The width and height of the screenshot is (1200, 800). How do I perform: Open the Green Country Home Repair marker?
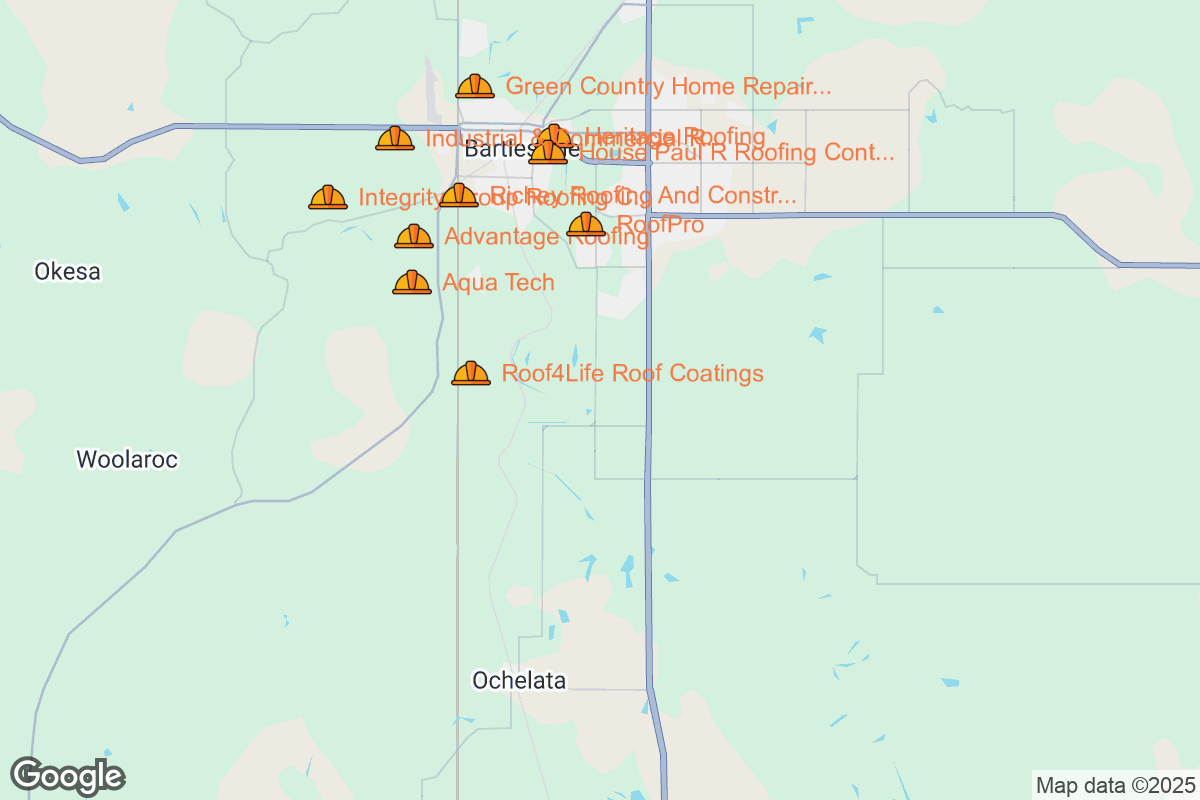click(x=475, y=87)
